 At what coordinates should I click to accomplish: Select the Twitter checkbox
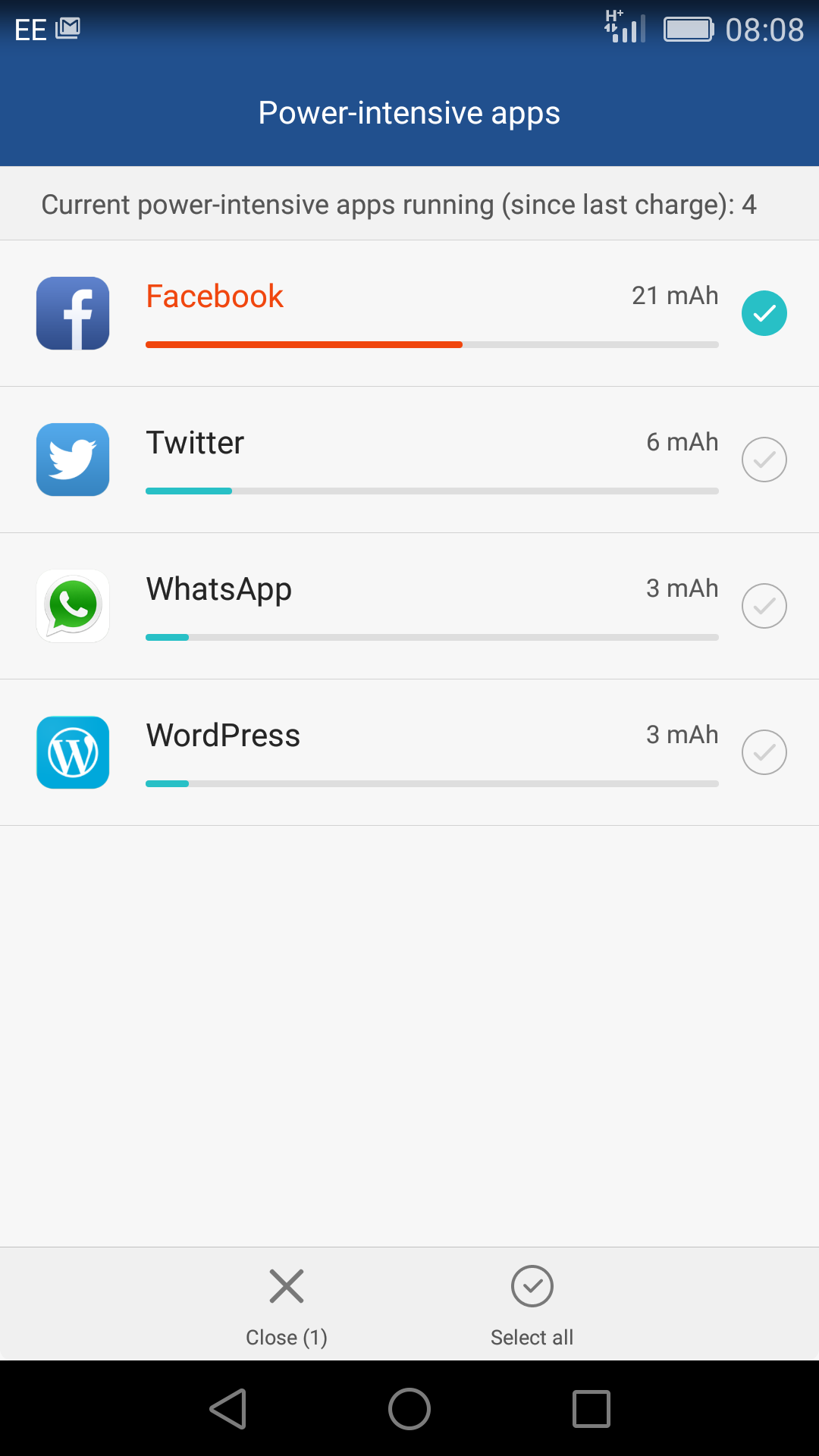click(x=764, y=460)
